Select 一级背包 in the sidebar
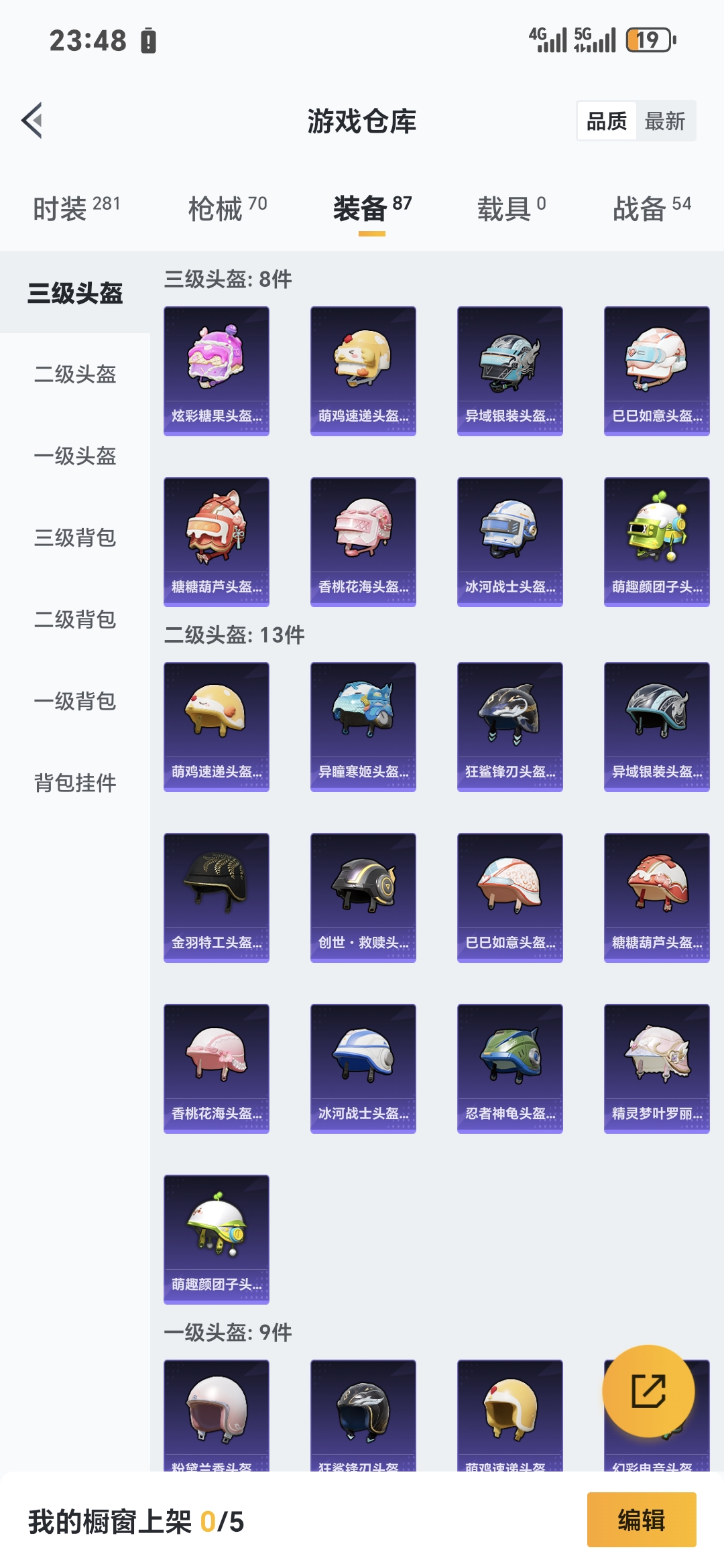Image resolution: width=724 pixels, height=1568 pixels. [75, 701]
